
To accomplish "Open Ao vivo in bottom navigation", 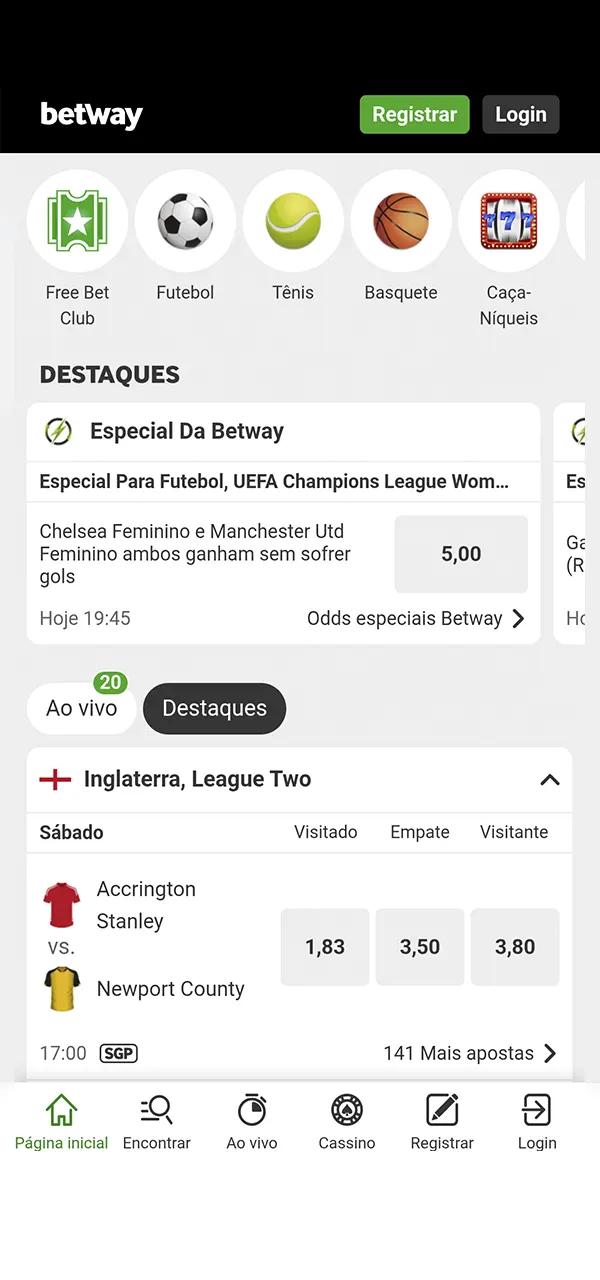I will pyautogui.click(x=252, y=1122).
